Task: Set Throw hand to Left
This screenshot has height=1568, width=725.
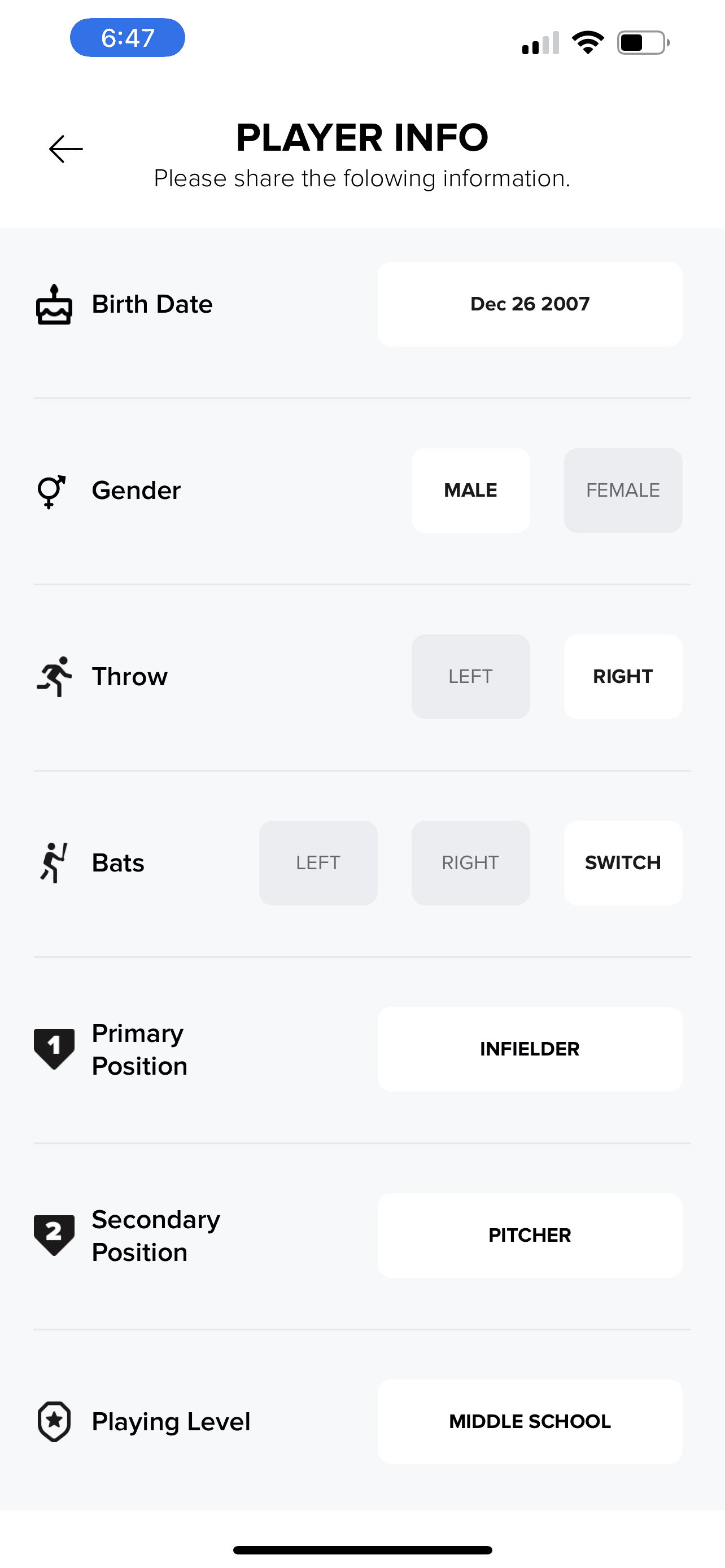Action: [x=470, y=676]
